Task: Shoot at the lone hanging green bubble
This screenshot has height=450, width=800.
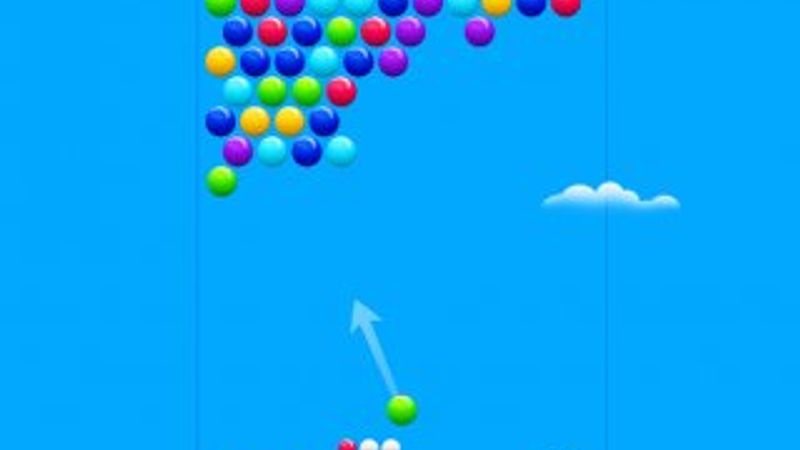Action: click(221, 181)
